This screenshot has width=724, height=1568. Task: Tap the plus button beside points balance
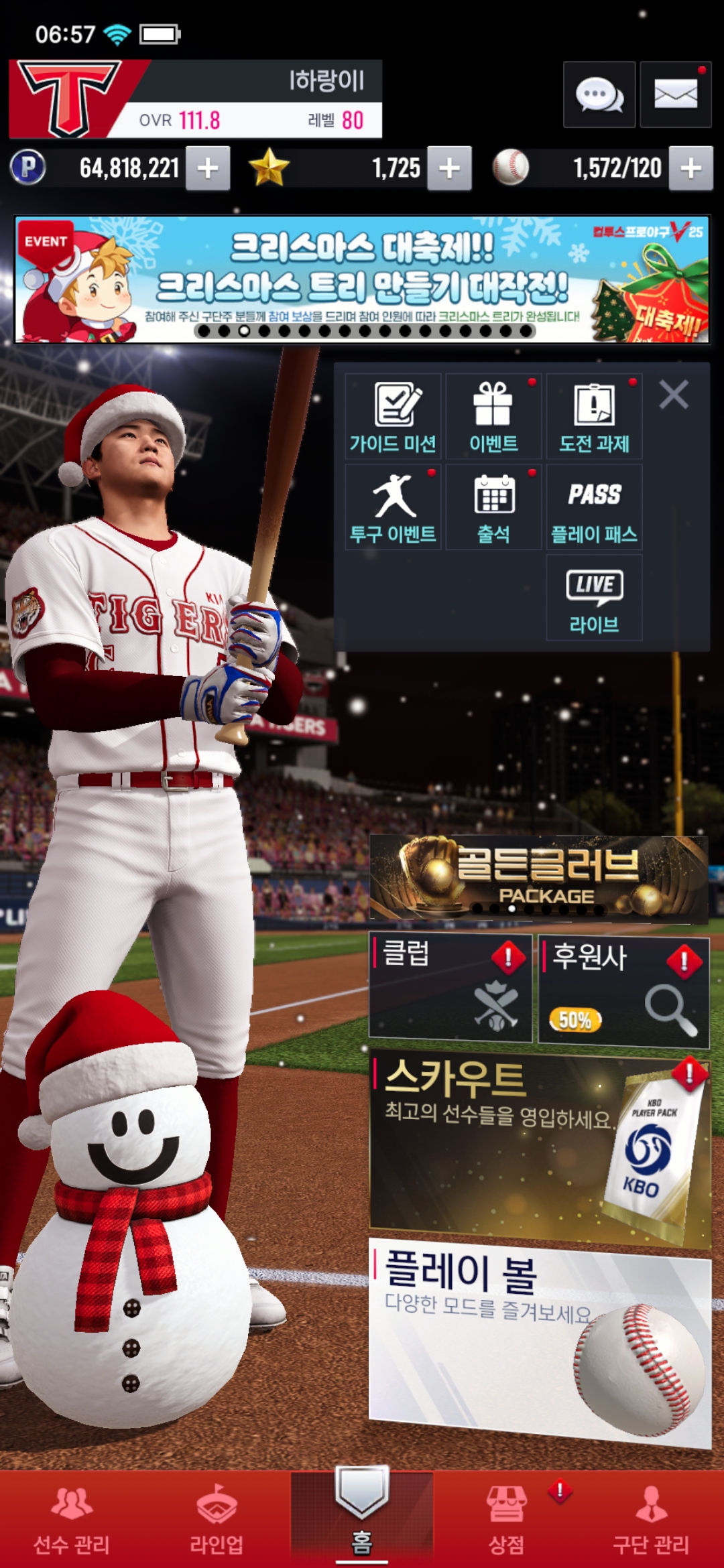(208, 168)
